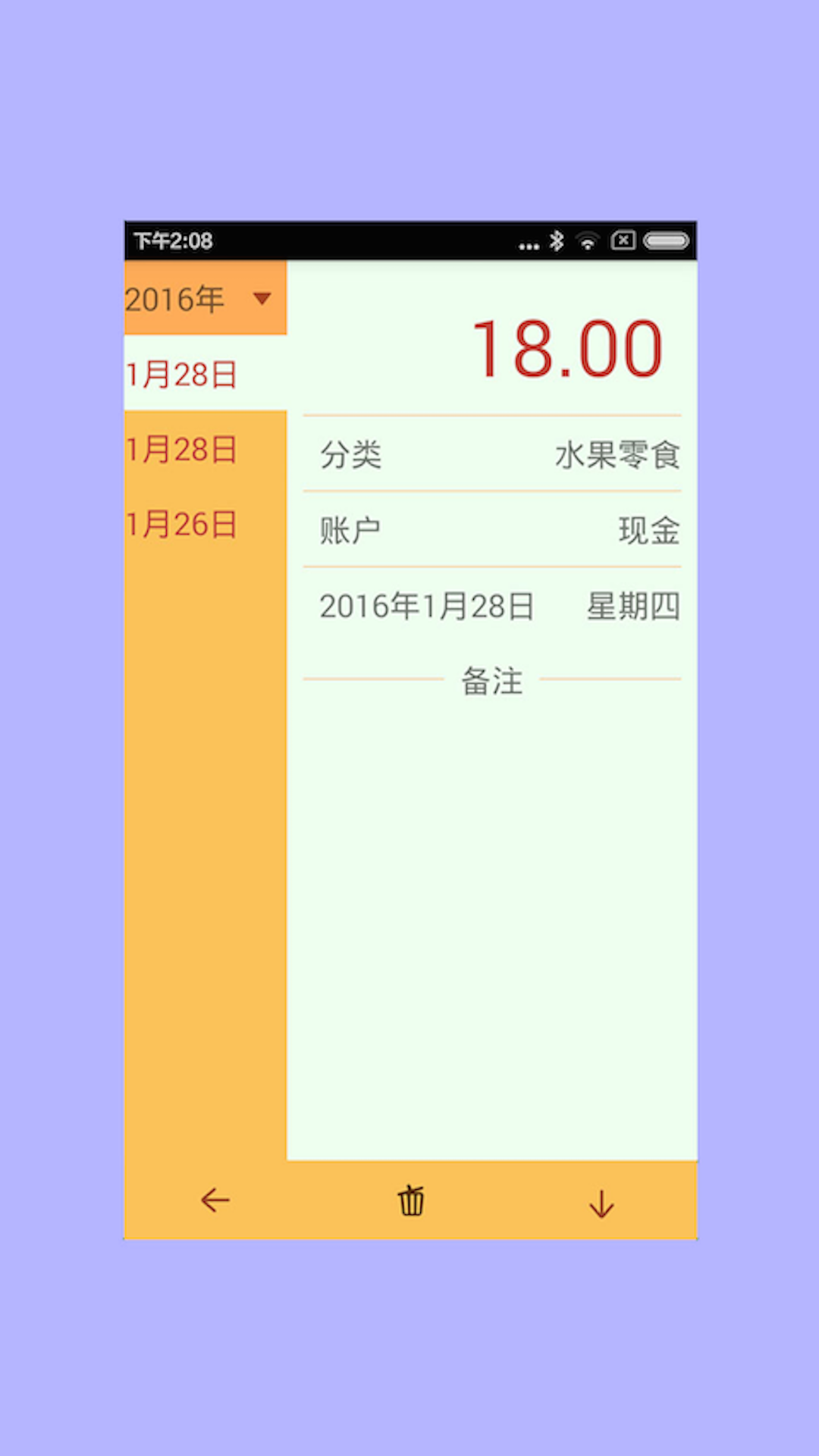The width and height of the screenshot is (819, 1456).
Task: Tap the overflow dots icon in status bar
Action: pyautogui.click(x=530, y=241)
